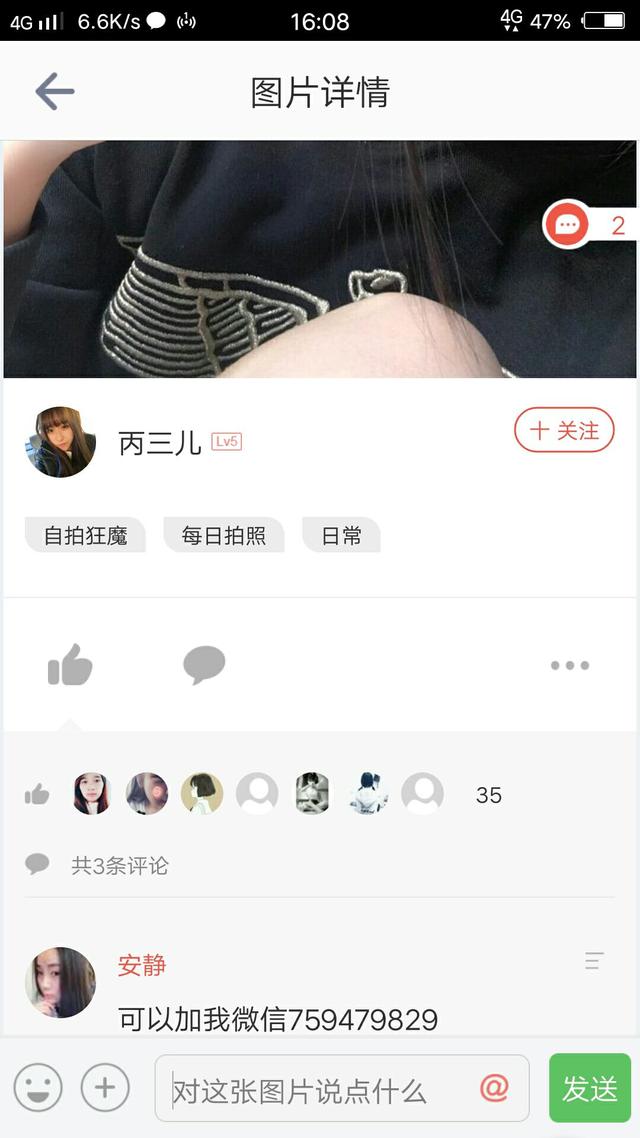Open 丙三儿's profile avatar
This screenshot has width=640, height=1138.
click(60, 442)
